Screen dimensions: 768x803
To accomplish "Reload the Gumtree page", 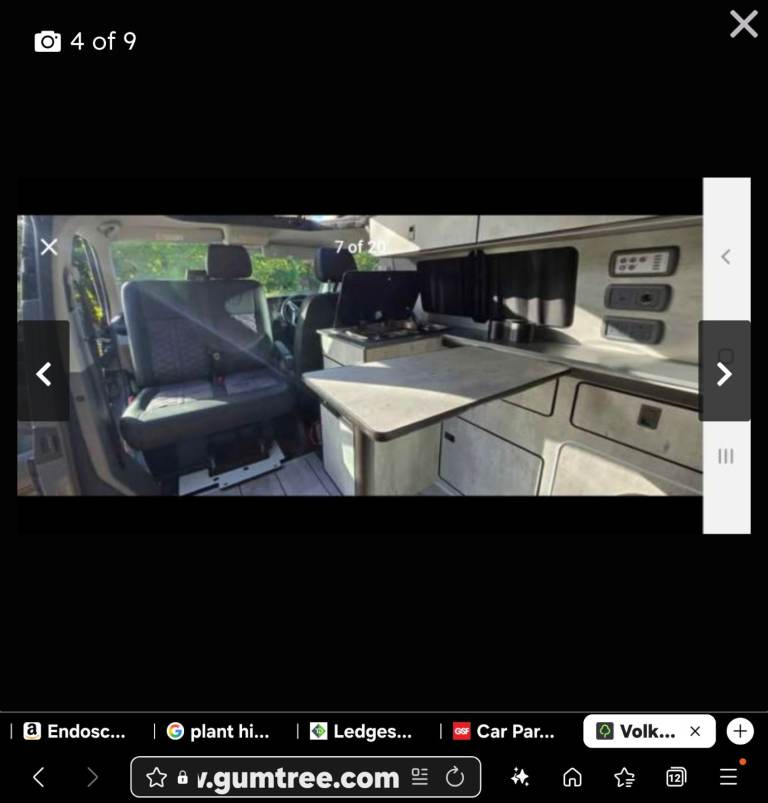I will click(455, 777).
